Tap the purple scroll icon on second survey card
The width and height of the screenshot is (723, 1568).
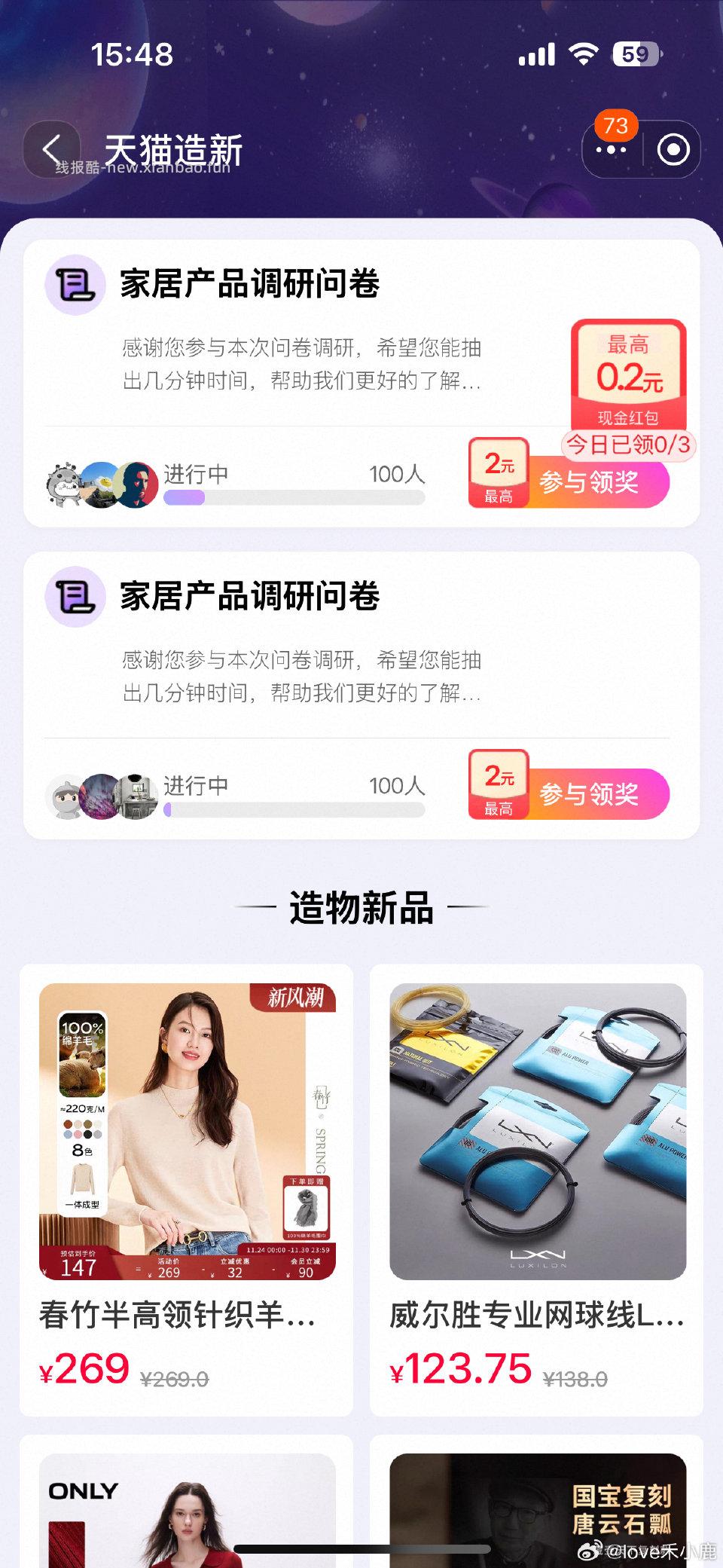(x=75, y=598)
